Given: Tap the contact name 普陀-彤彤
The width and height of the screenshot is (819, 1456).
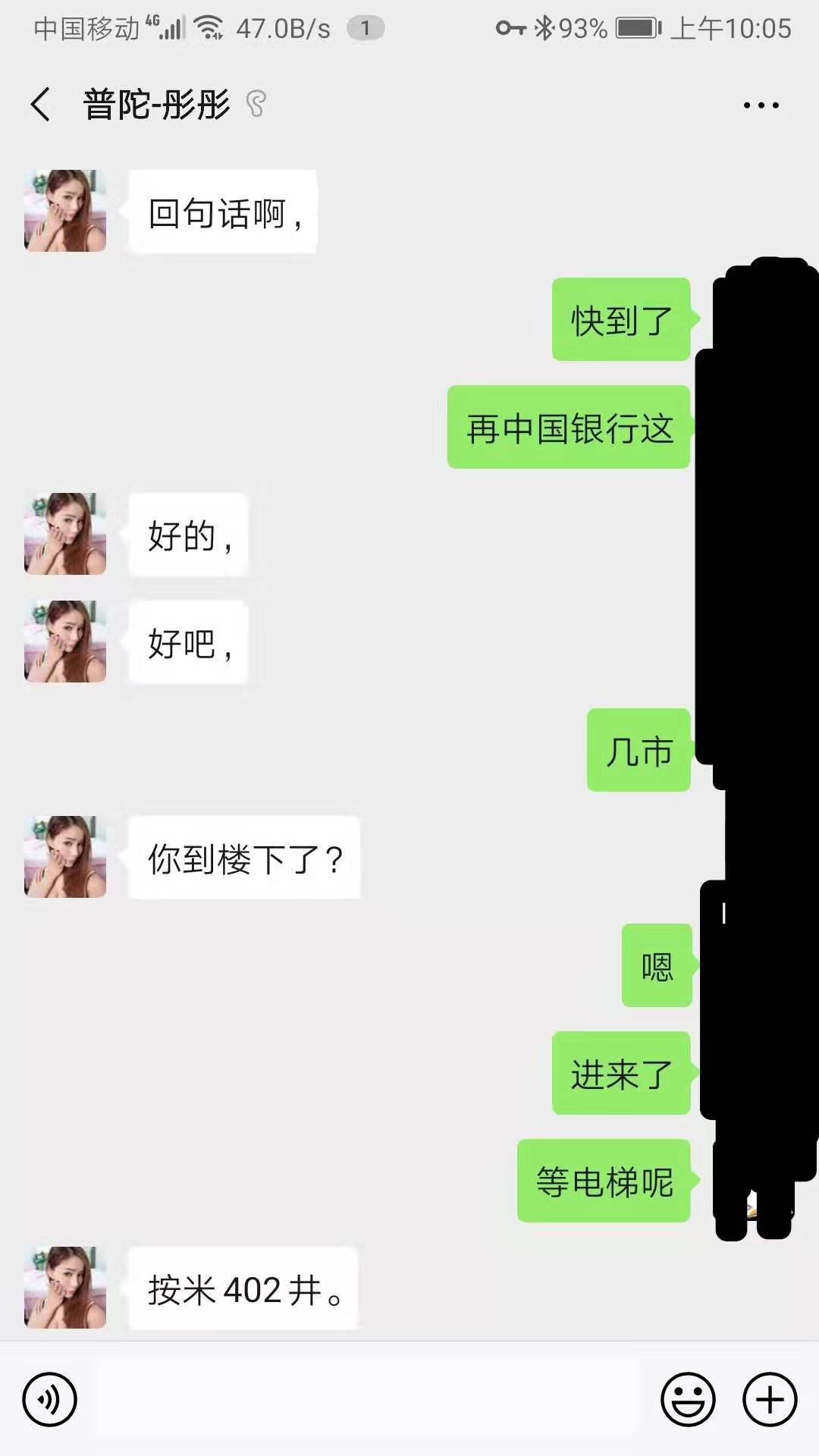Looking at the screenshot, I should coord(155,106).
